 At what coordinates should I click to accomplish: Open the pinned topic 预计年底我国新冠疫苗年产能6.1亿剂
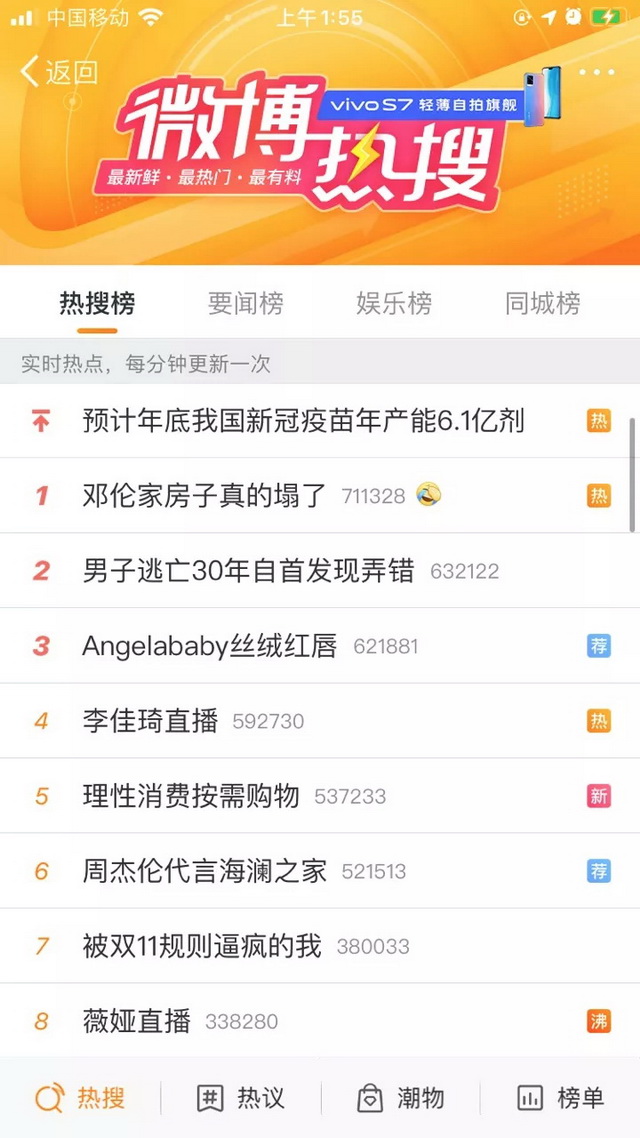click(x=303, y=421)
